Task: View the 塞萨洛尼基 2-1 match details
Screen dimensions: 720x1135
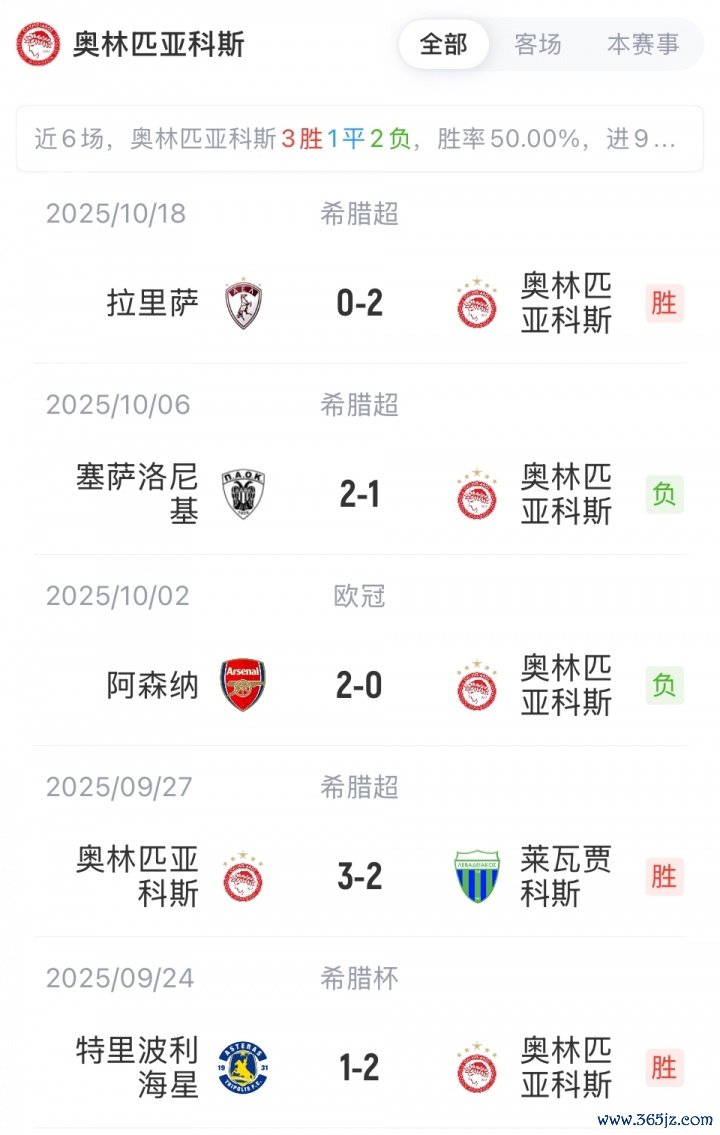Action: (x=360, y=494)
